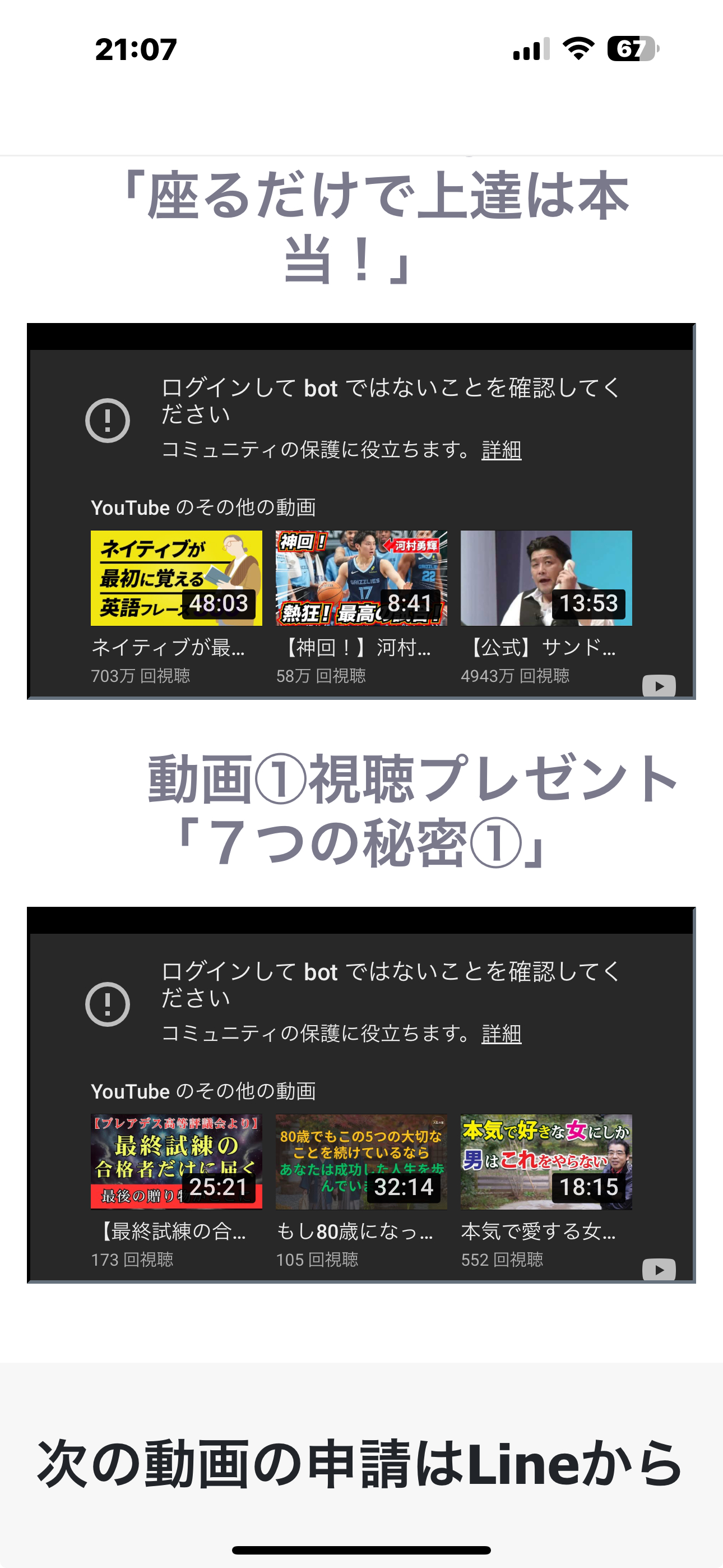
Task: Open the 18:15 本気で愛する女 video
Action: tap(546, 1161)
